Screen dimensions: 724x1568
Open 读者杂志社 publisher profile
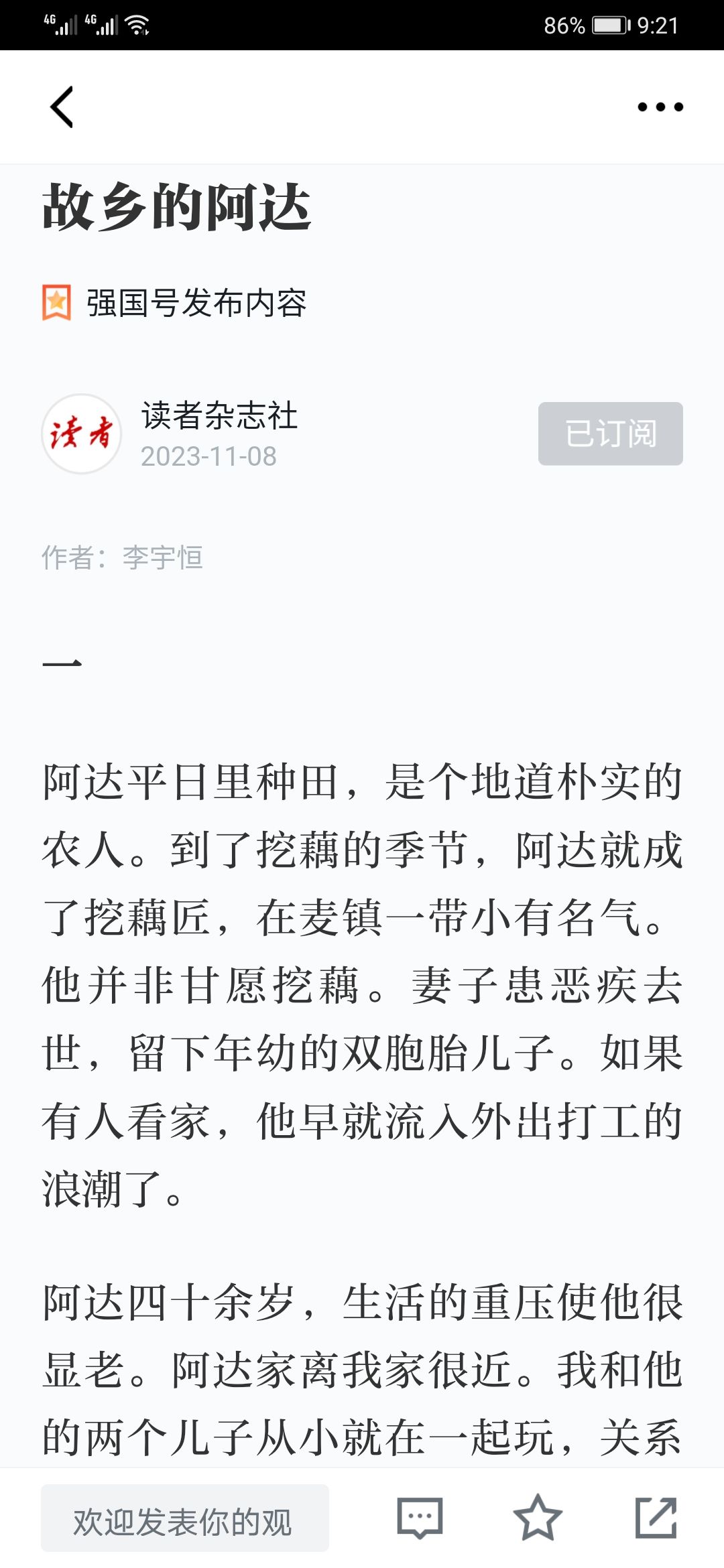click(219, 415)
